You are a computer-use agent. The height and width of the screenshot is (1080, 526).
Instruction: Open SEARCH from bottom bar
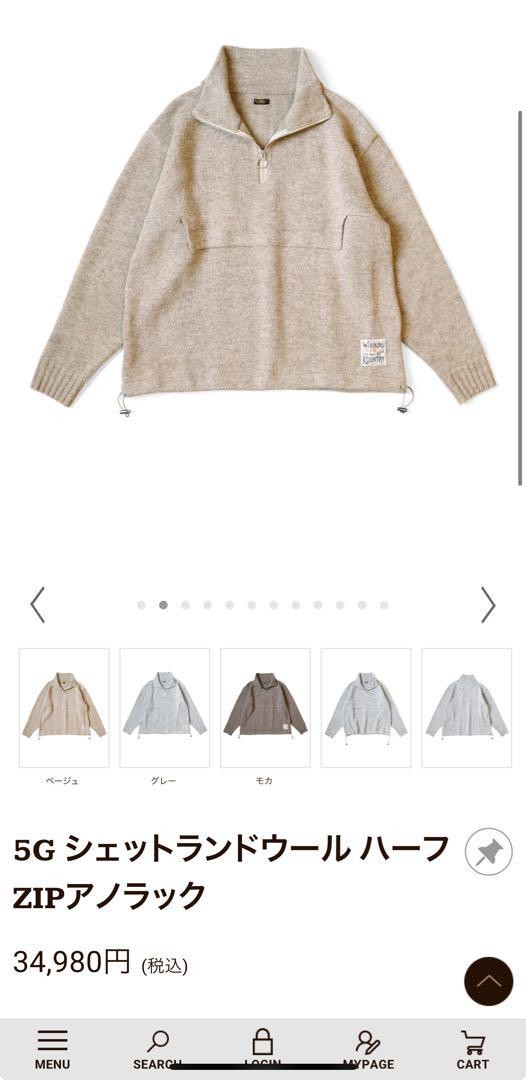158,1050
